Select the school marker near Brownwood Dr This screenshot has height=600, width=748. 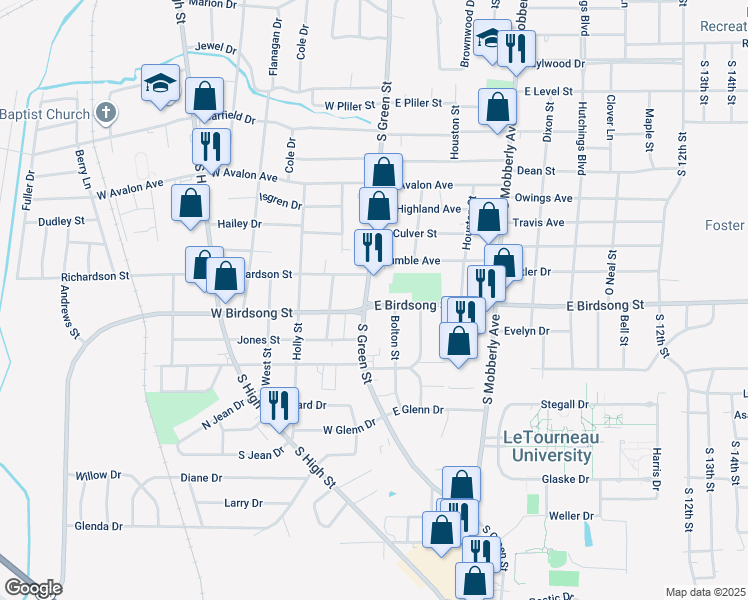click(x=490, y=40)
